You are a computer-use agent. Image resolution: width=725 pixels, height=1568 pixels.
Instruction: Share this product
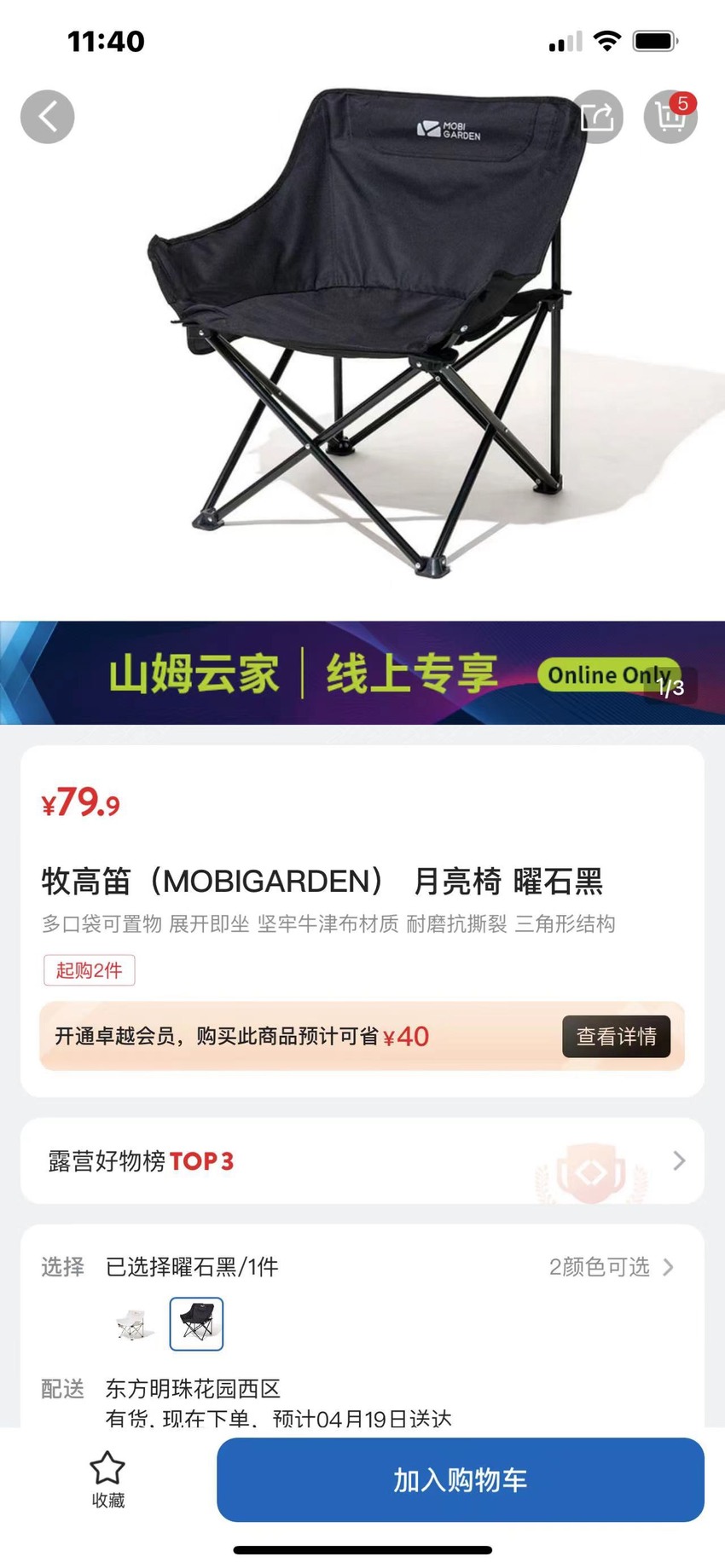[596, 117]
